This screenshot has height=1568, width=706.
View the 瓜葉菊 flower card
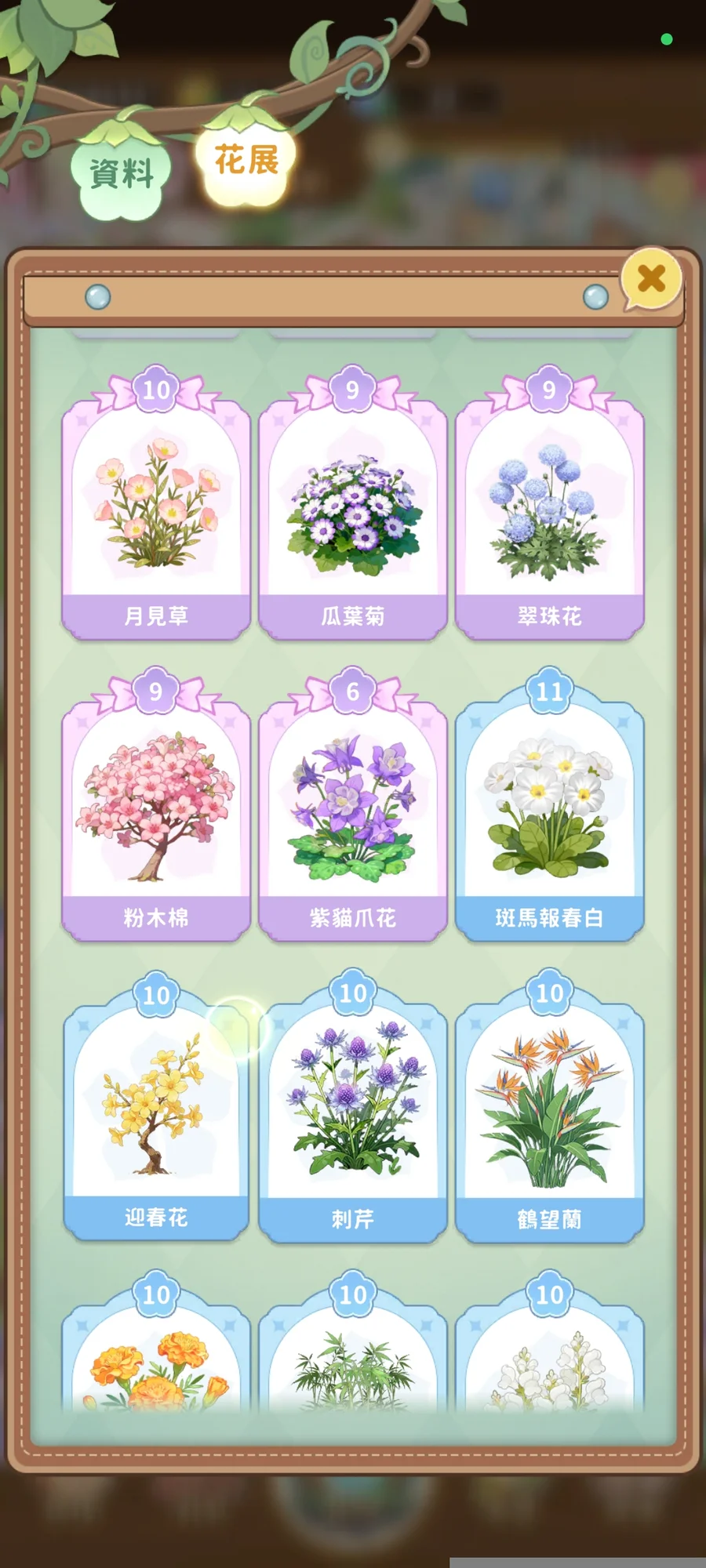[353, 503]
